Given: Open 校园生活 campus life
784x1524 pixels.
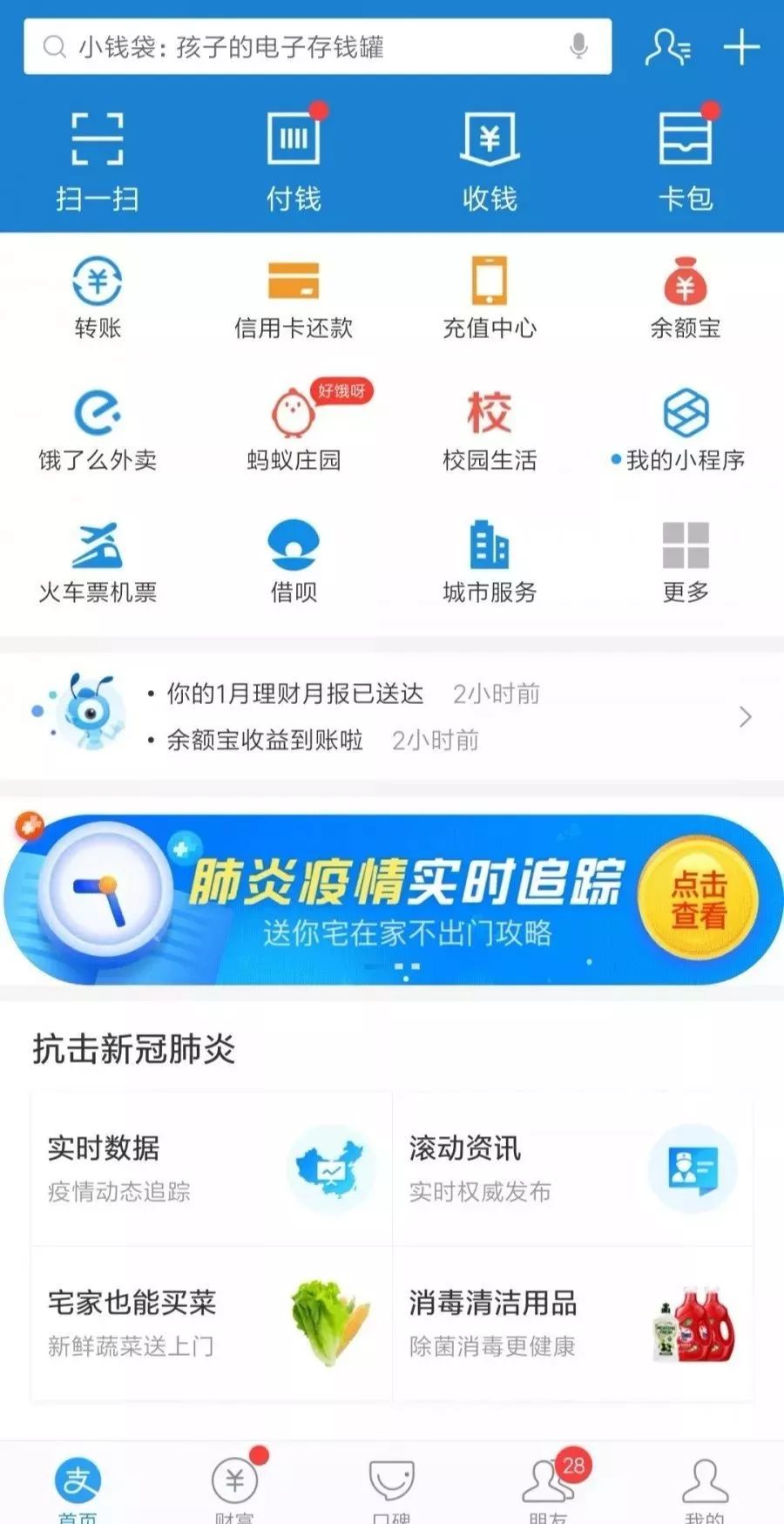Looking at the screenshot, I should coord(490,426).
